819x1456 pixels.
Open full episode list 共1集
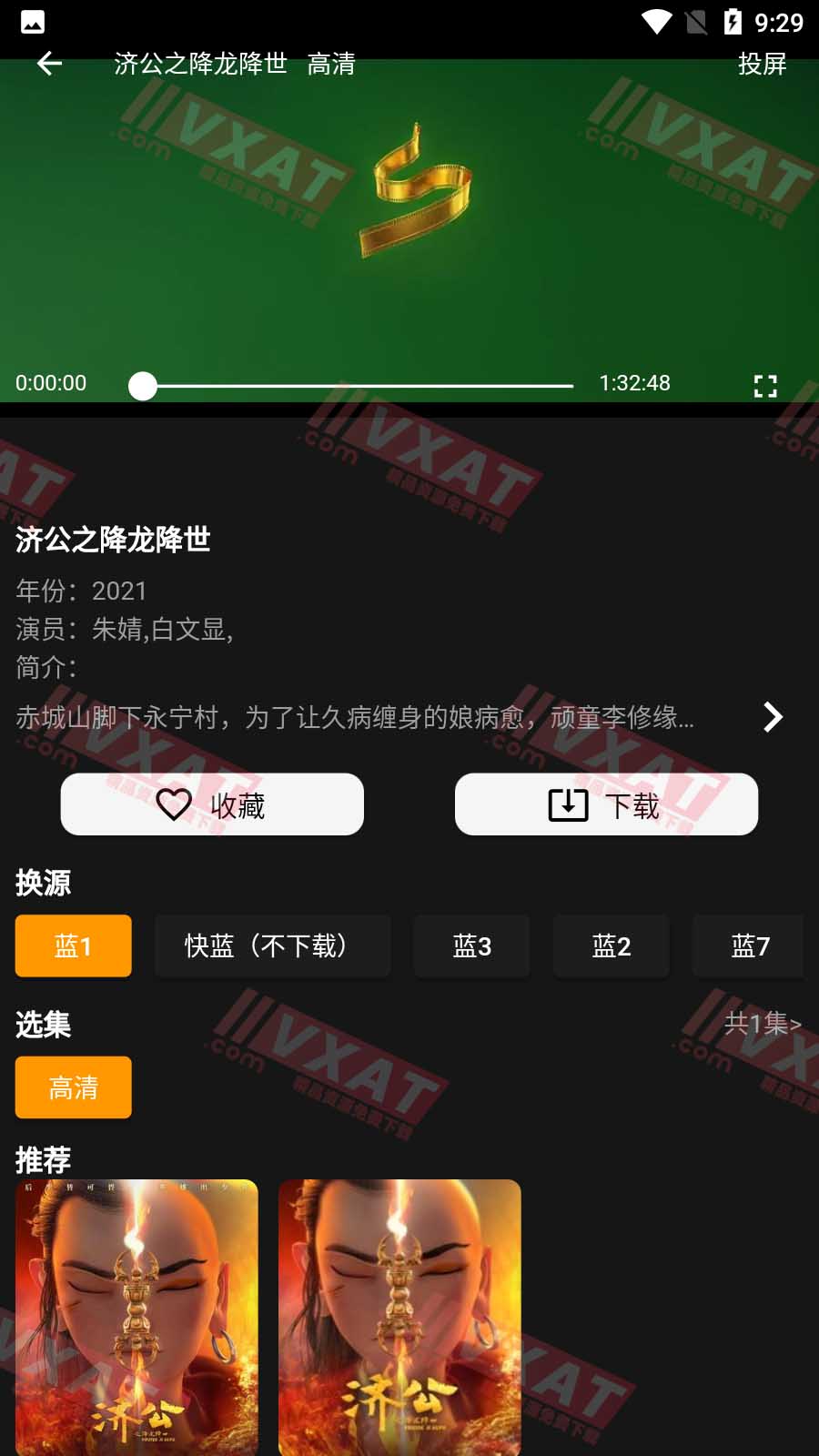(x=762, y=1024)
